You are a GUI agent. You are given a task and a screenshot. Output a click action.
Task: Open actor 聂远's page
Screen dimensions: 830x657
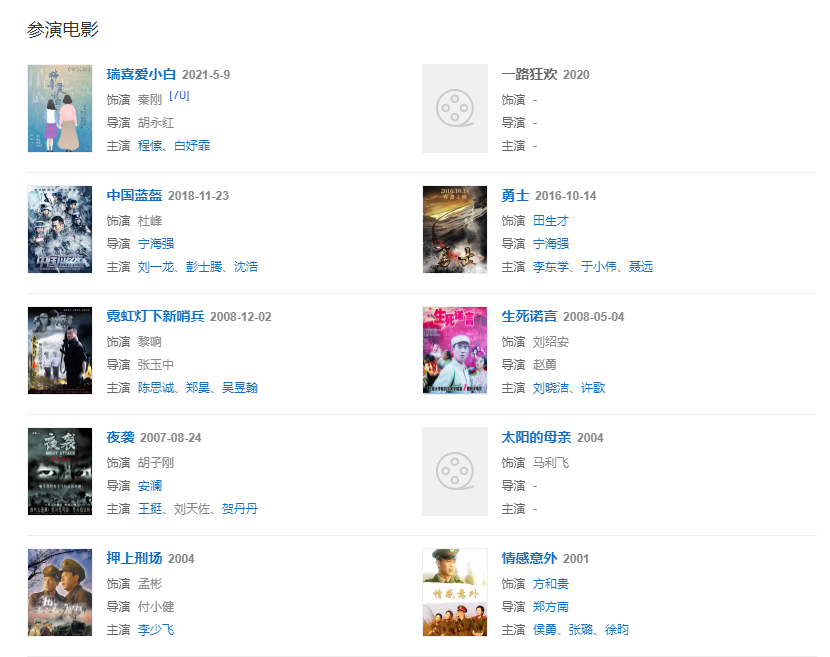641,267
